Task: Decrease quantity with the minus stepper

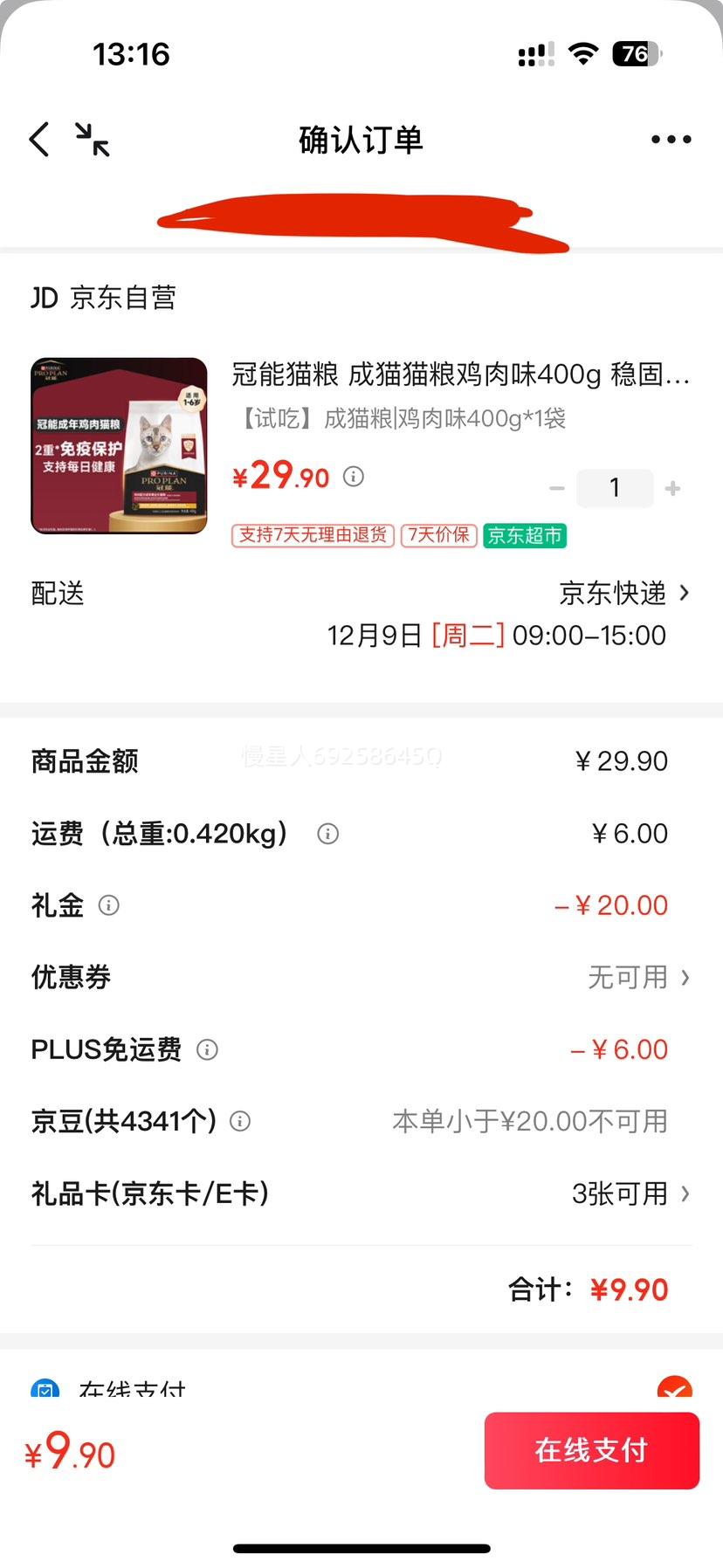Action: click(x=557, y=488)
